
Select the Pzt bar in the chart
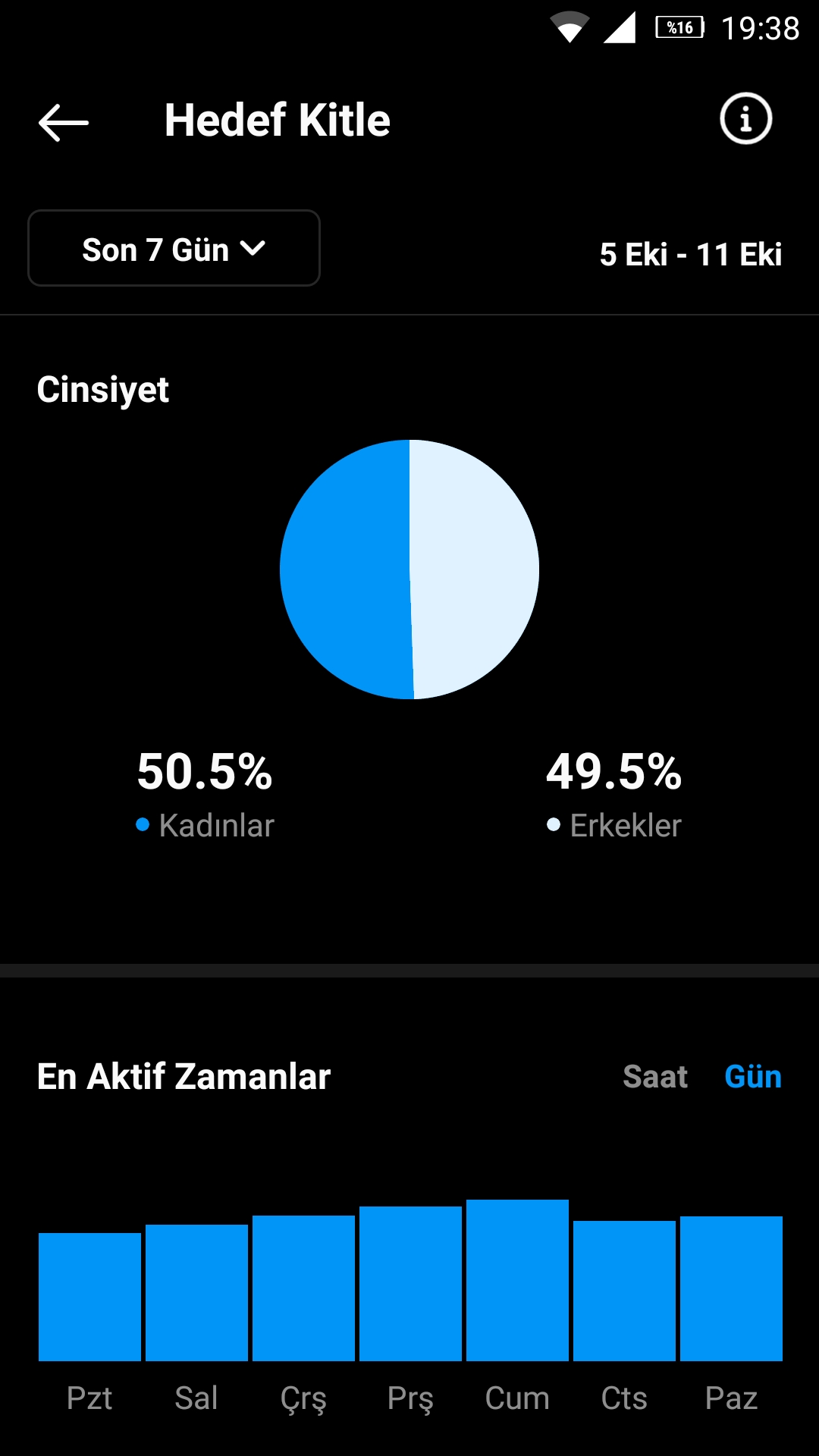pos(89,1297)
